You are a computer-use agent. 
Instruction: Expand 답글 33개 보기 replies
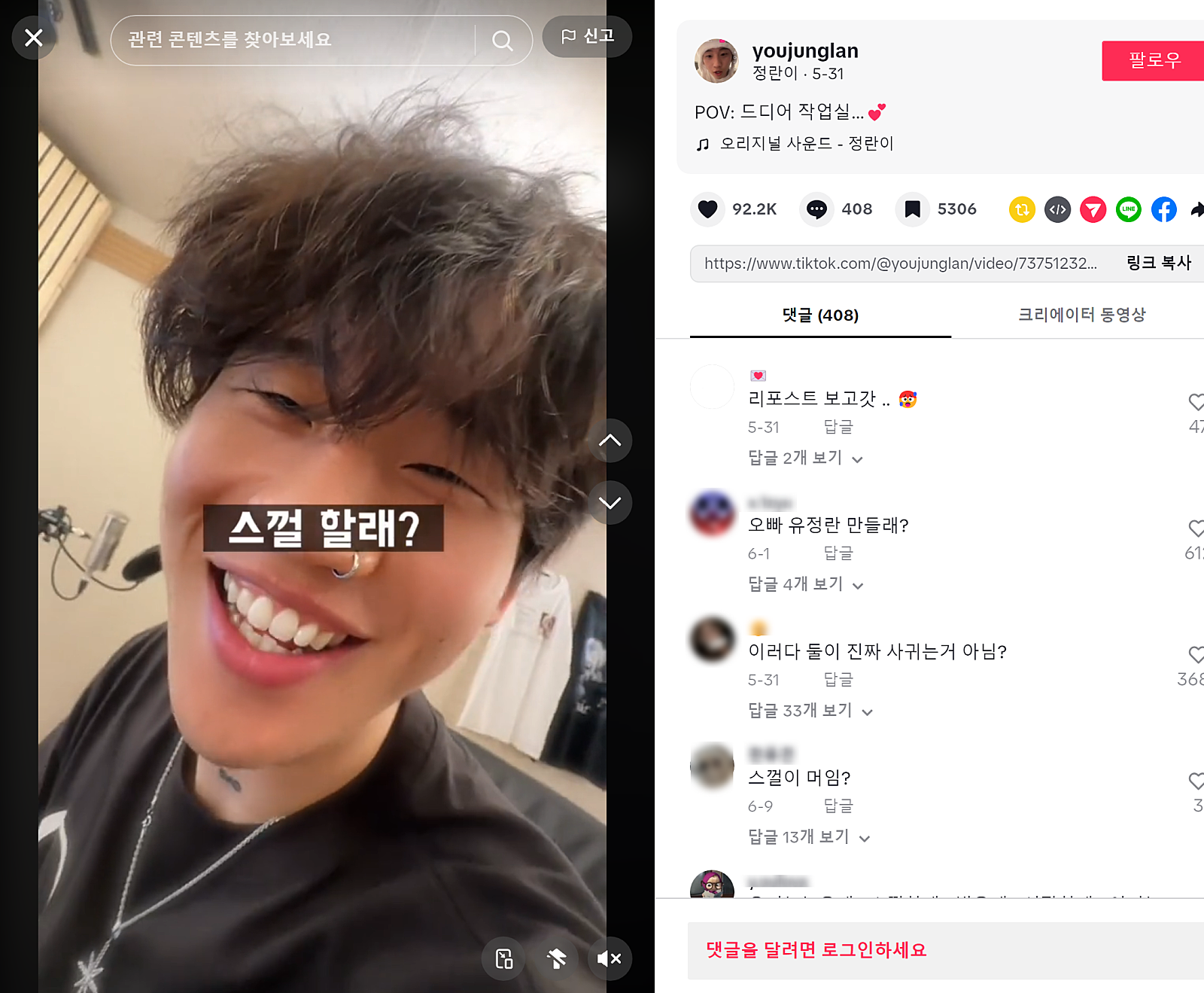pyautogui.click(x=810, y=711)
